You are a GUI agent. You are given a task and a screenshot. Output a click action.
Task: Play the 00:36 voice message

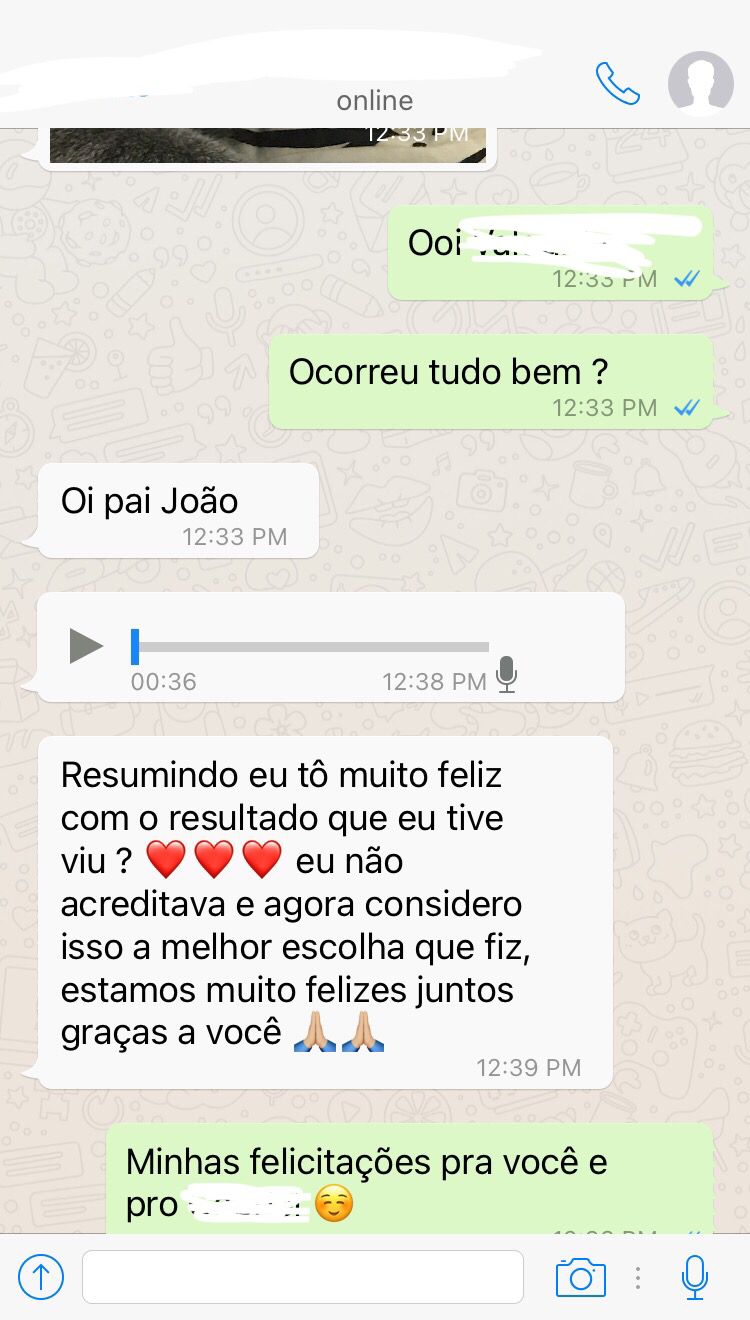86,646
